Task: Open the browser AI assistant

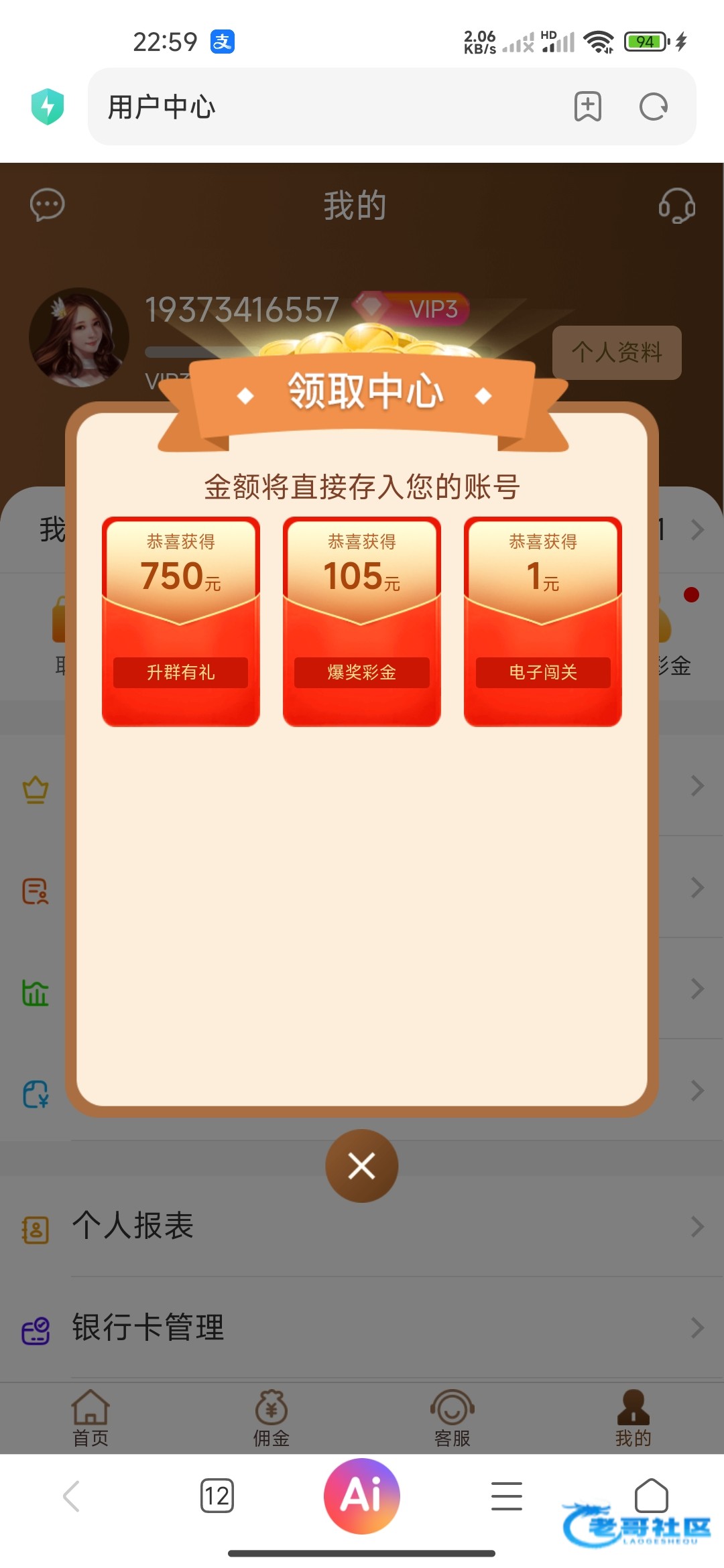Action: [361, 1496]
